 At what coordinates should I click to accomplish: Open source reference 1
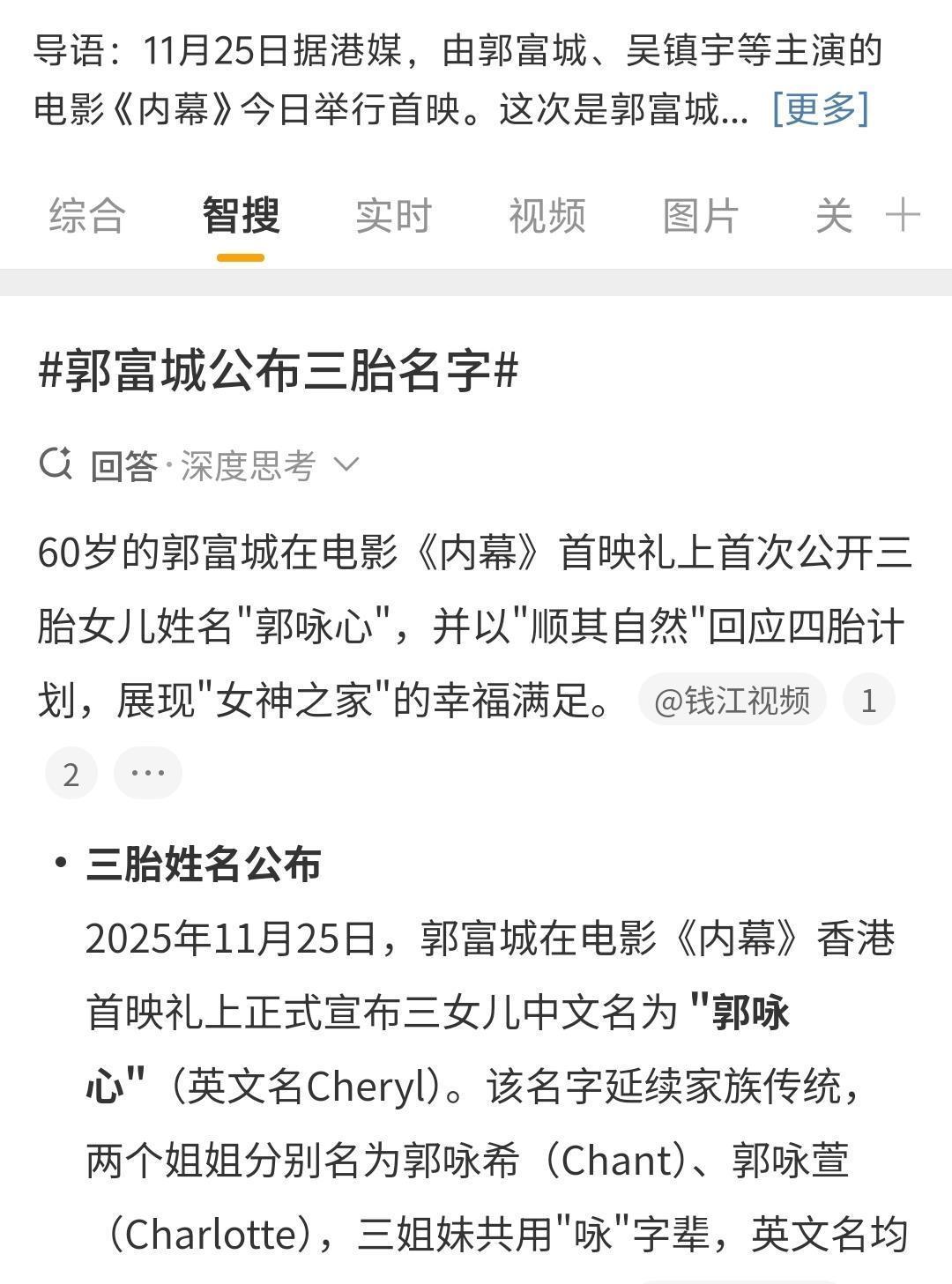(x=868, y=700)
